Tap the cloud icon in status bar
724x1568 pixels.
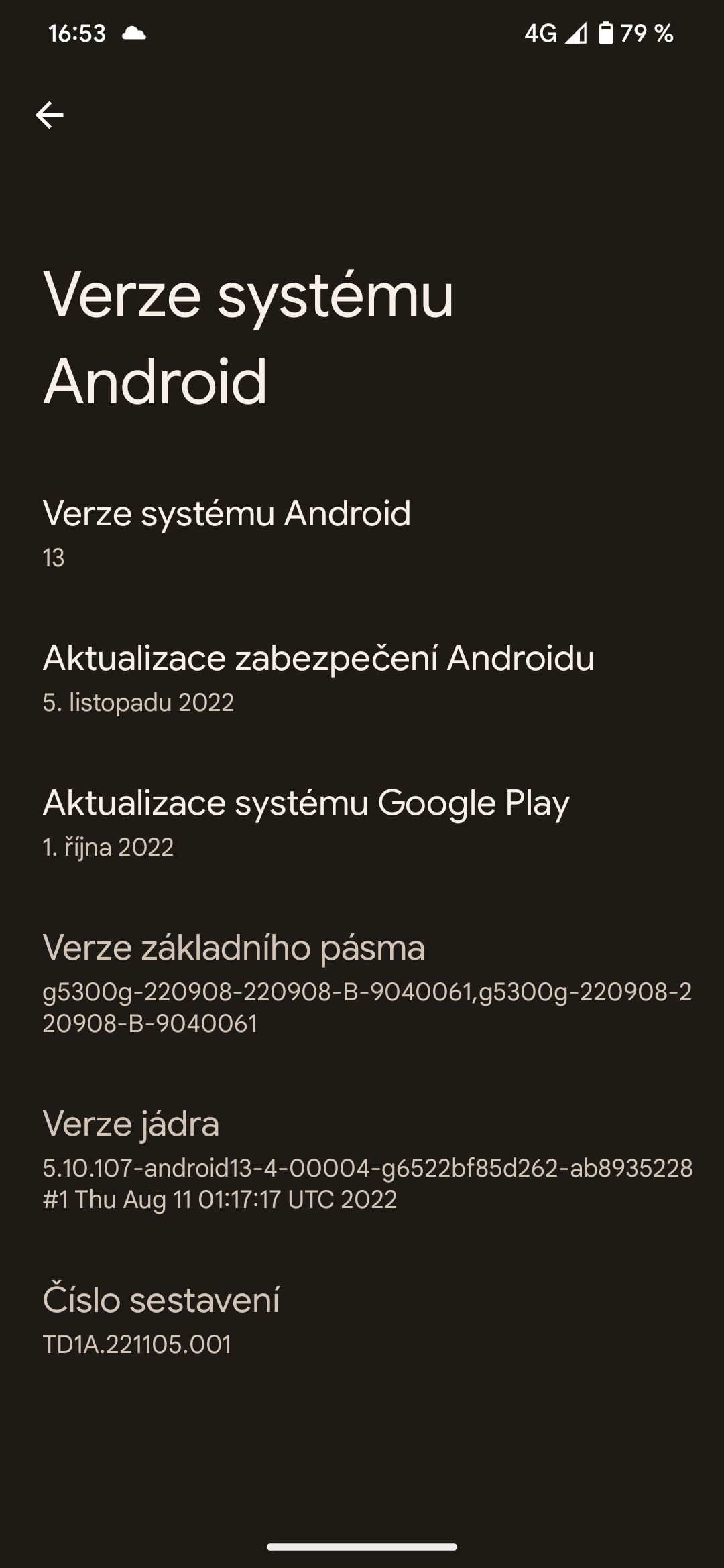[x=134, y=34]
